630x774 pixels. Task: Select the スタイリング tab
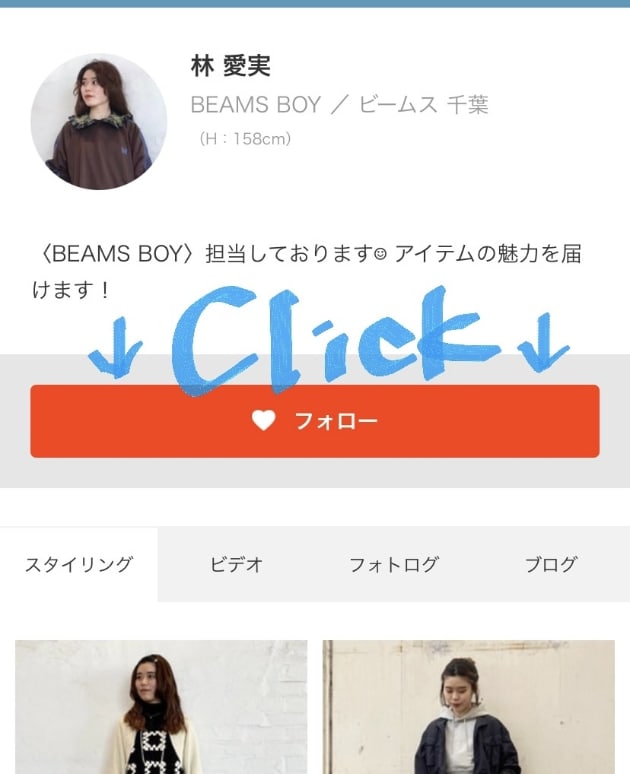click(79, 564)
